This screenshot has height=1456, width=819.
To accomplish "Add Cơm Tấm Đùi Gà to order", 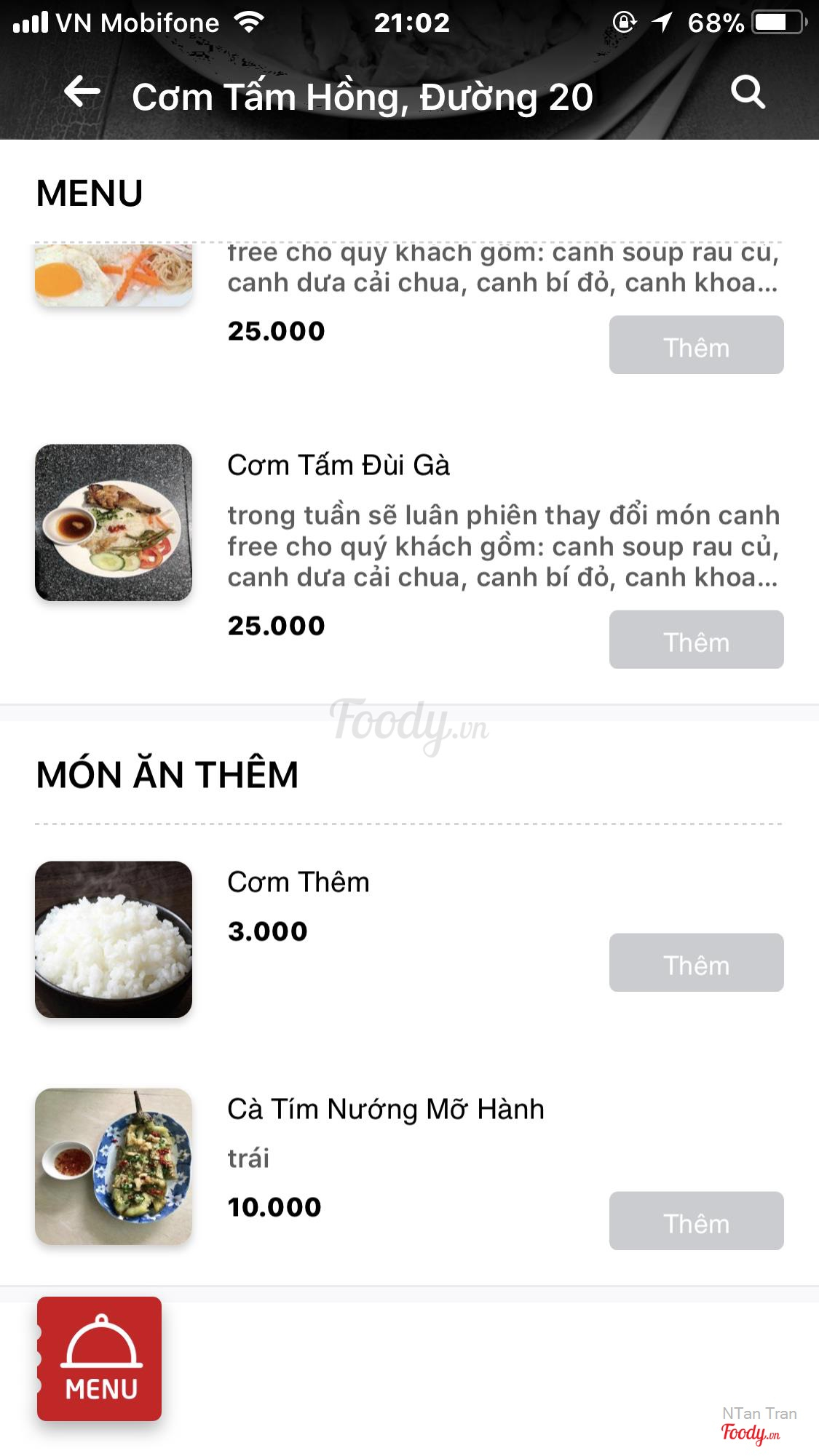I will pos(696,640).
